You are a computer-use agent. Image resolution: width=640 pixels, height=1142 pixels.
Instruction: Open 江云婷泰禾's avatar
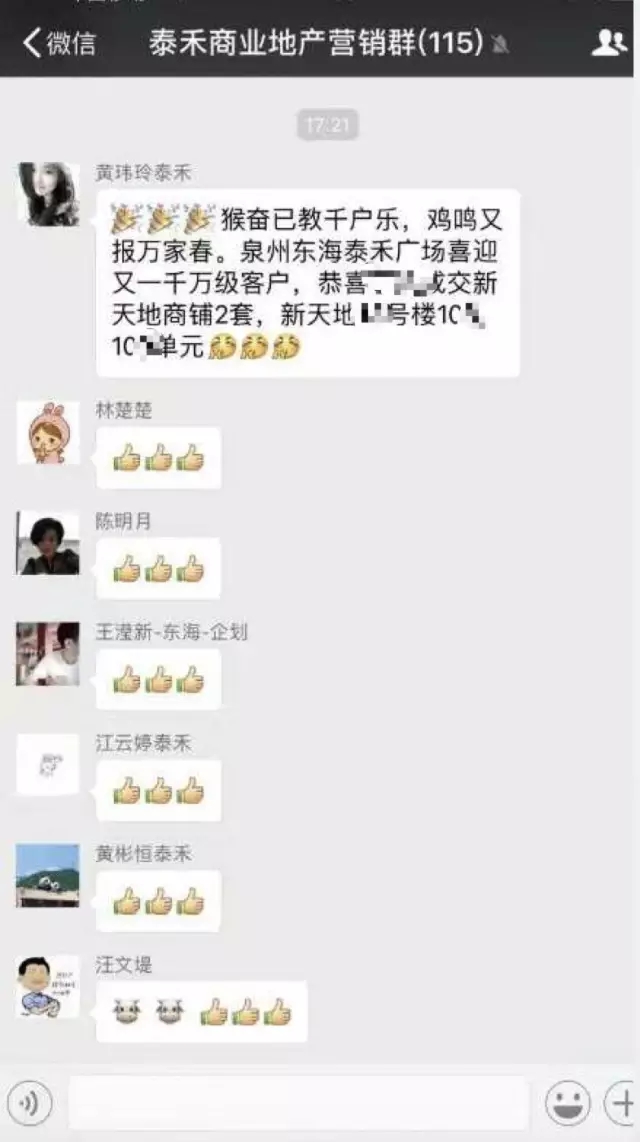coord(48,765)
